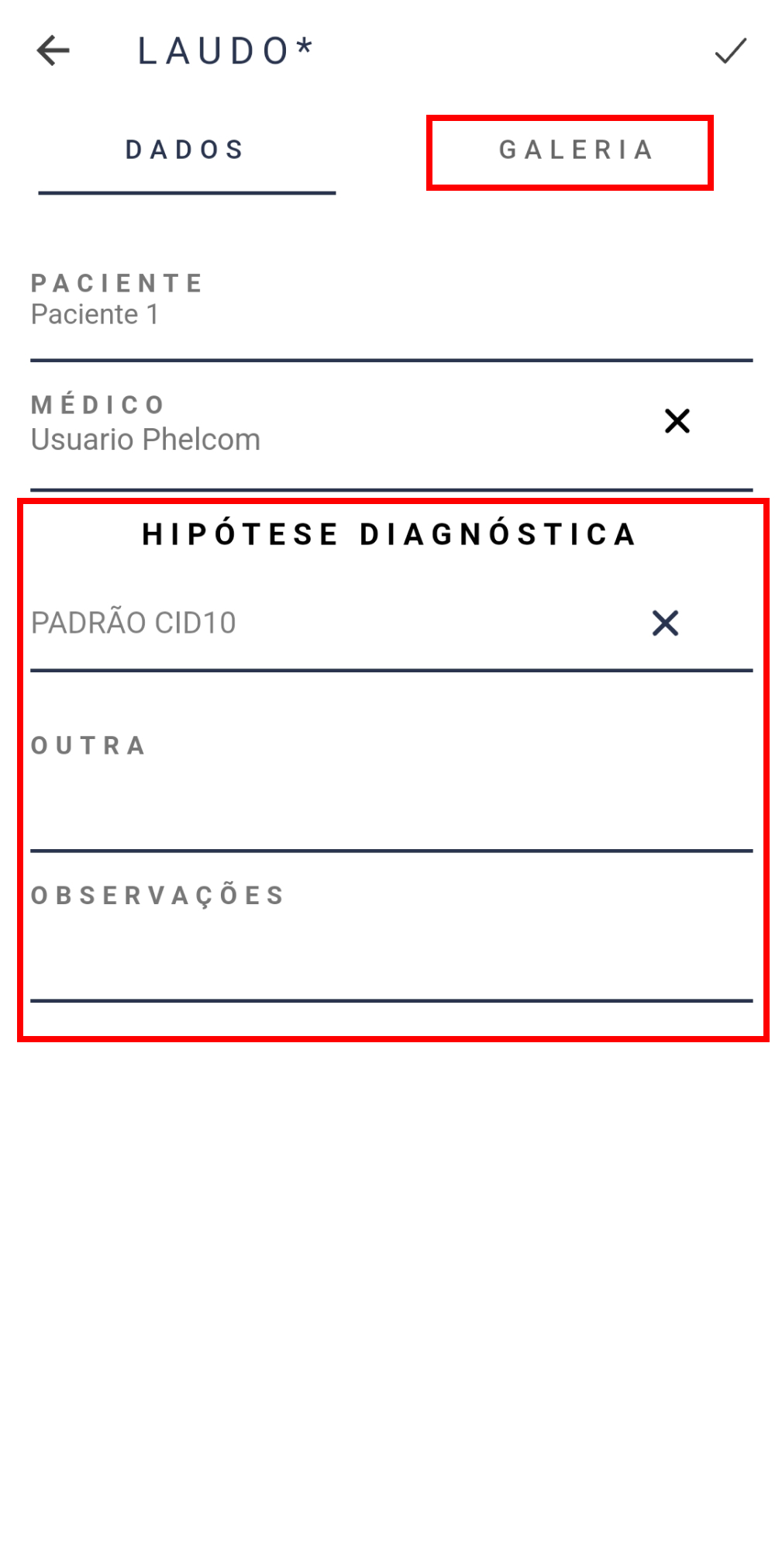Clear the Padrão CID10 field
782x1568 pixels.
click(x=665, y=623)
